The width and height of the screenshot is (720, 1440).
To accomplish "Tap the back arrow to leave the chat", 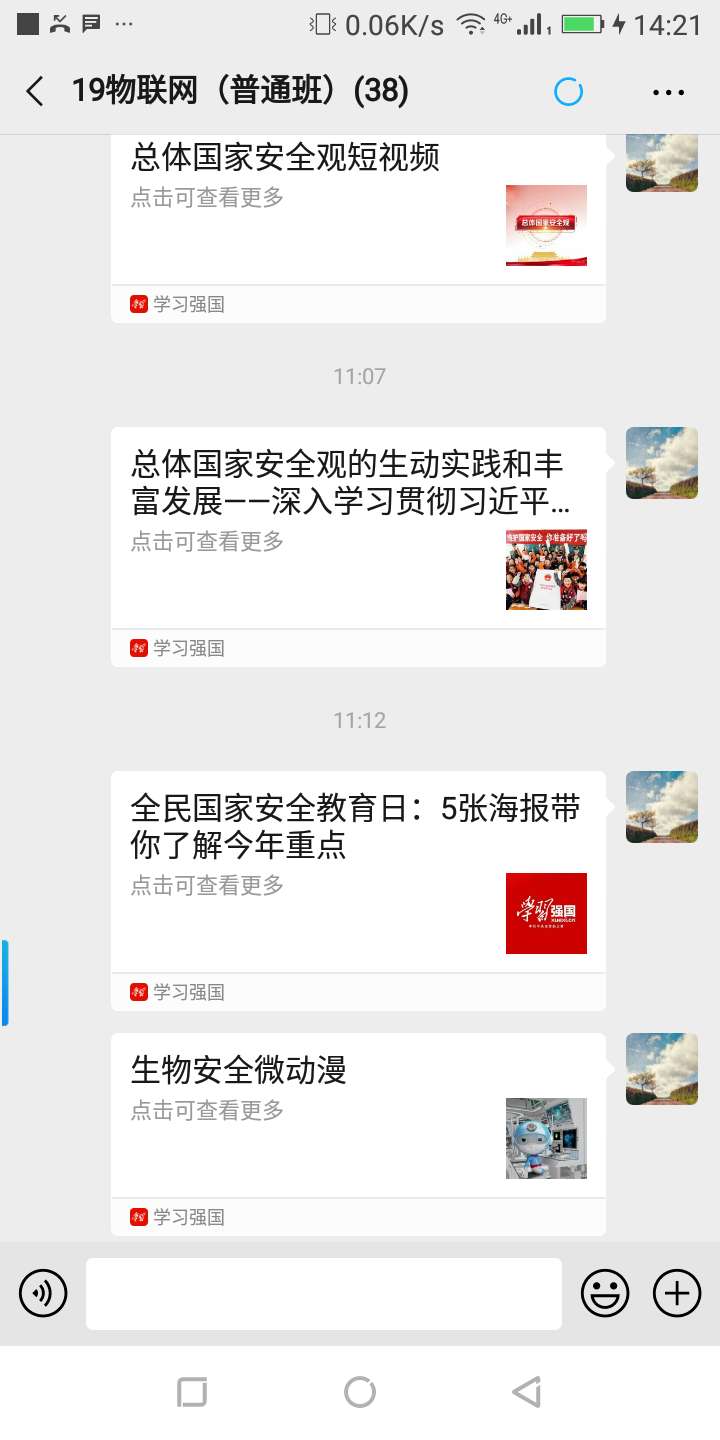I will 34,90.
